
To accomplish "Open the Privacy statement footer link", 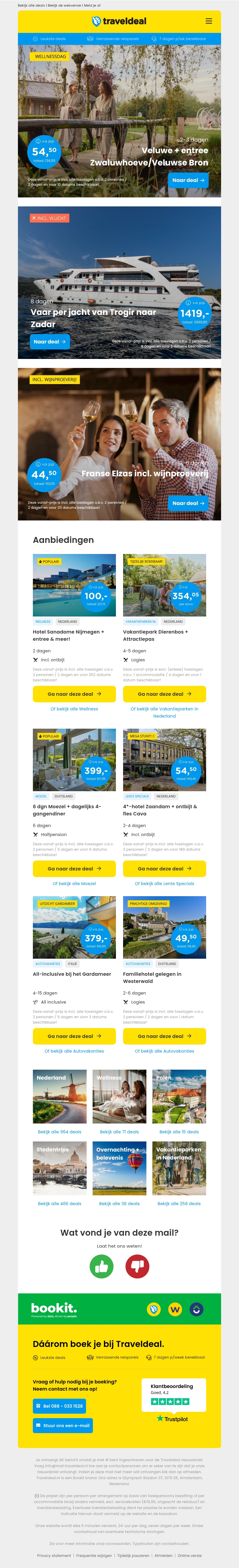I will [x=54, y=1555].
